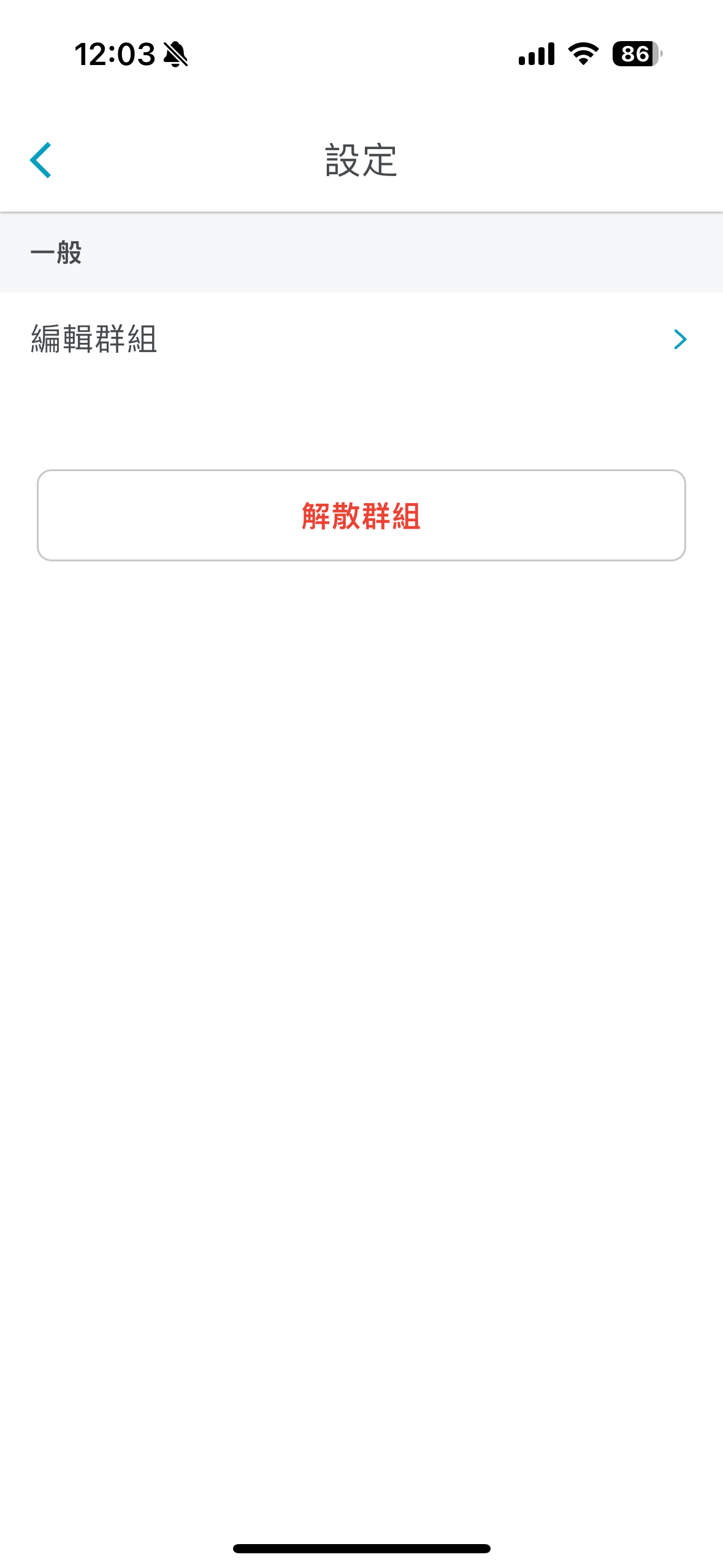Go back using the top-left arrow

[x=40, y=160]
